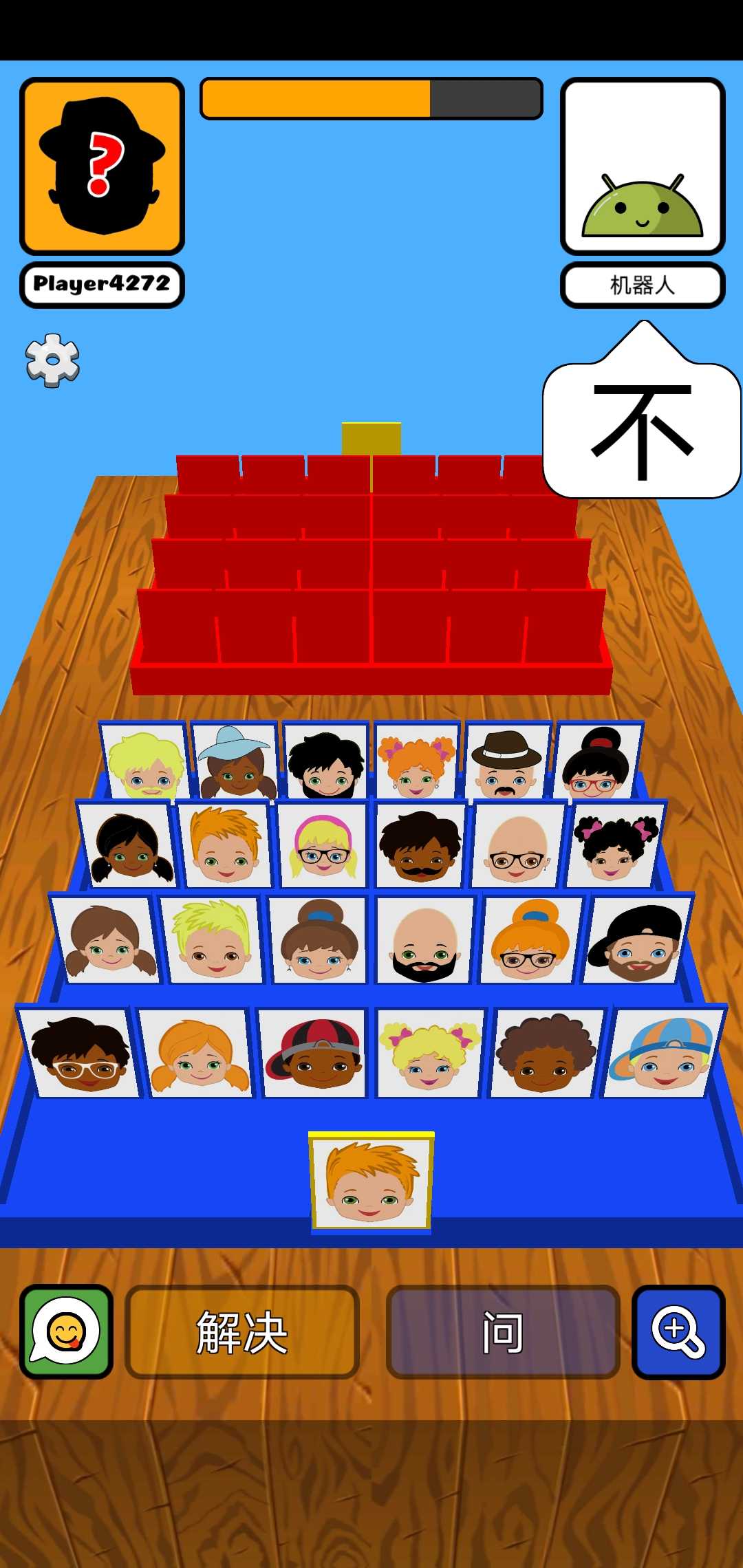743x1568 pixels.
Task: Open the emoji chat button
Action: click(x=67, y=1331)
